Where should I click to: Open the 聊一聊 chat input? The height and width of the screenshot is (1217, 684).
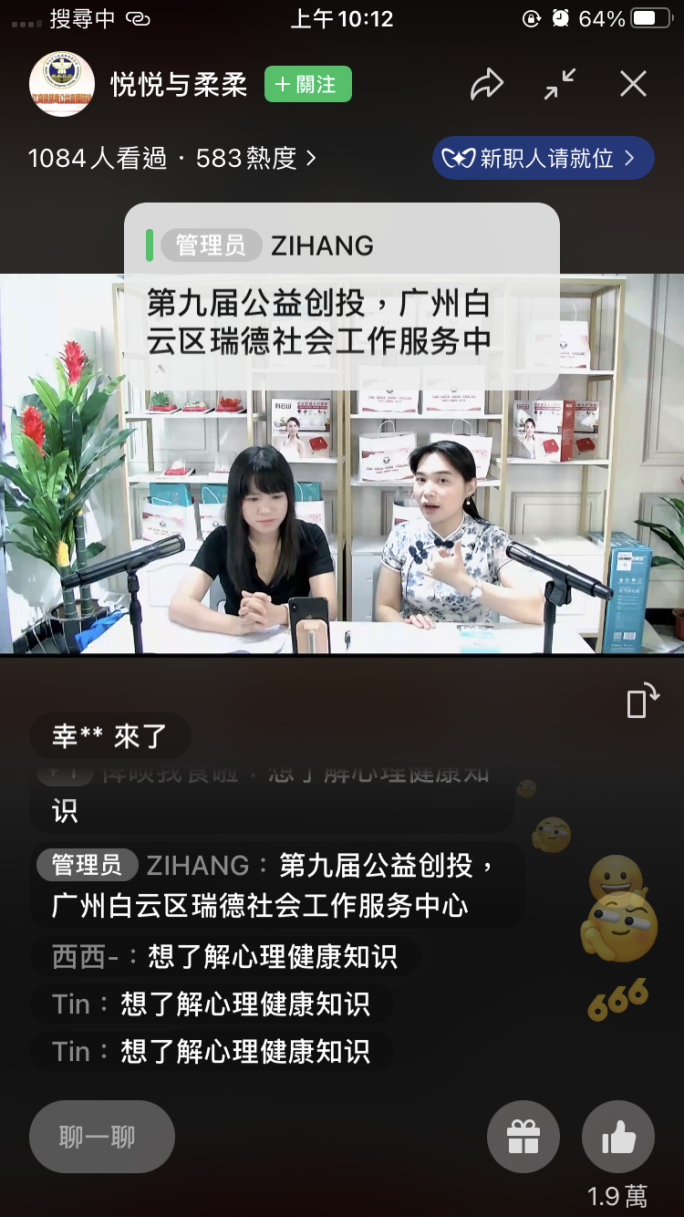tap(101, 1137)
